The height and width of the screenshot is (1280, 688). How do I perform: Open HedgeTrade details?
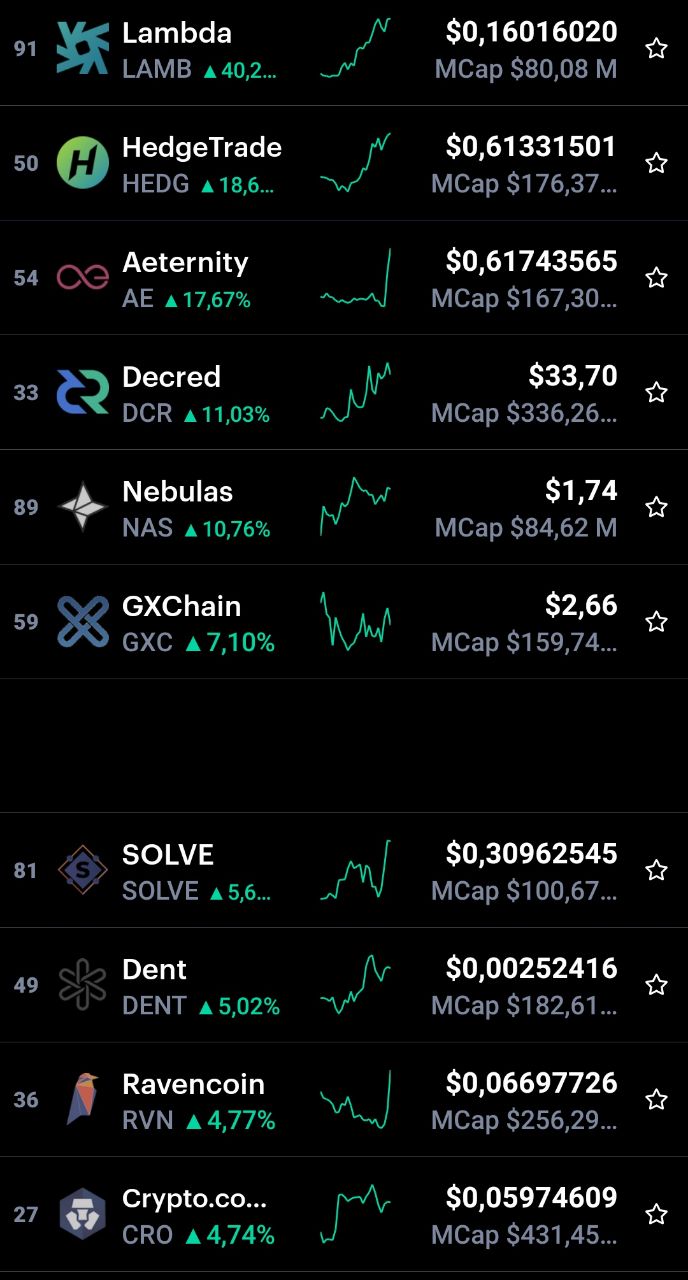tap(344, 163)
